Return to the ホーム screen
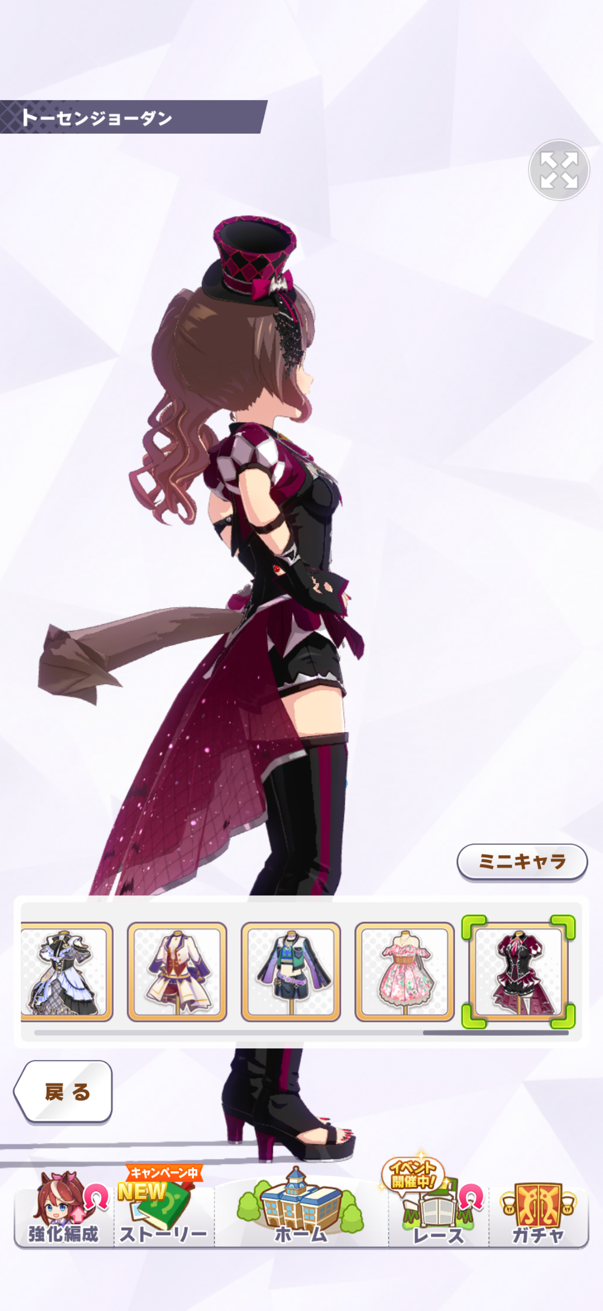Screen dimensions: 603x1311 (x=300, y=1212)
